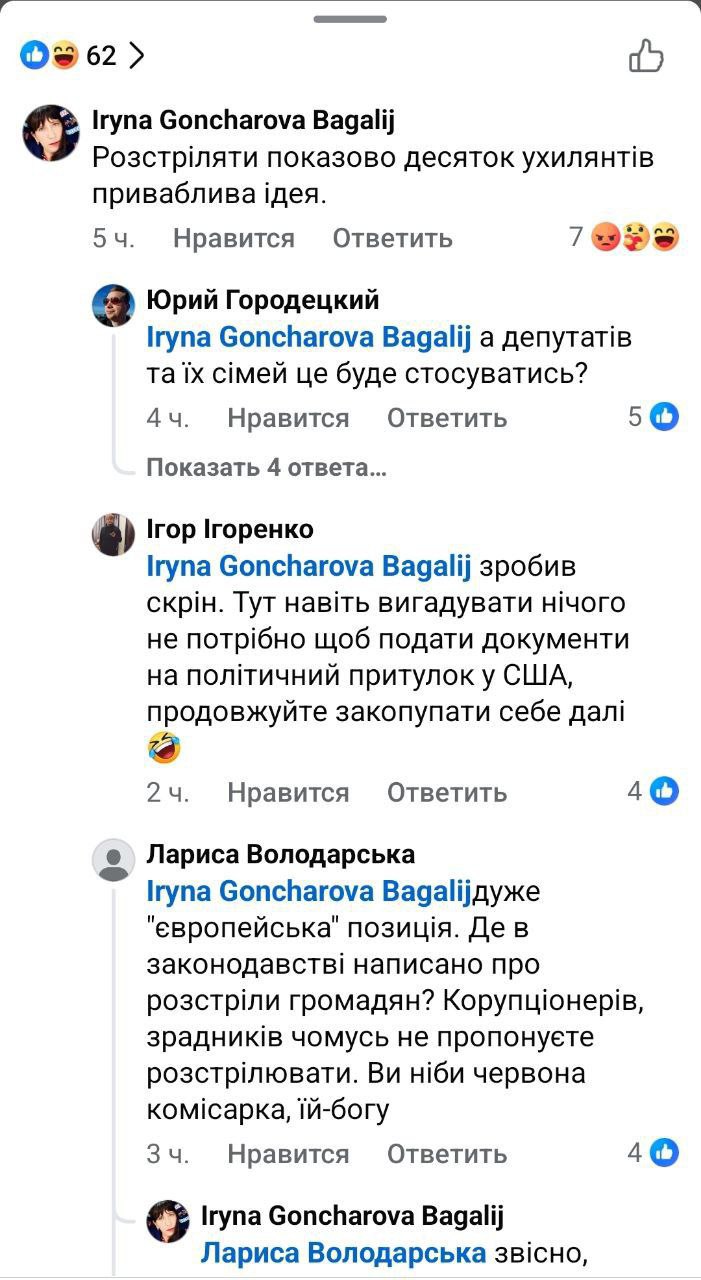The width and height of the screenshot is (701, 1280).
Task: Open Iryna's mention in Ігор Ігоренко's comment
Action: [308, 565]
